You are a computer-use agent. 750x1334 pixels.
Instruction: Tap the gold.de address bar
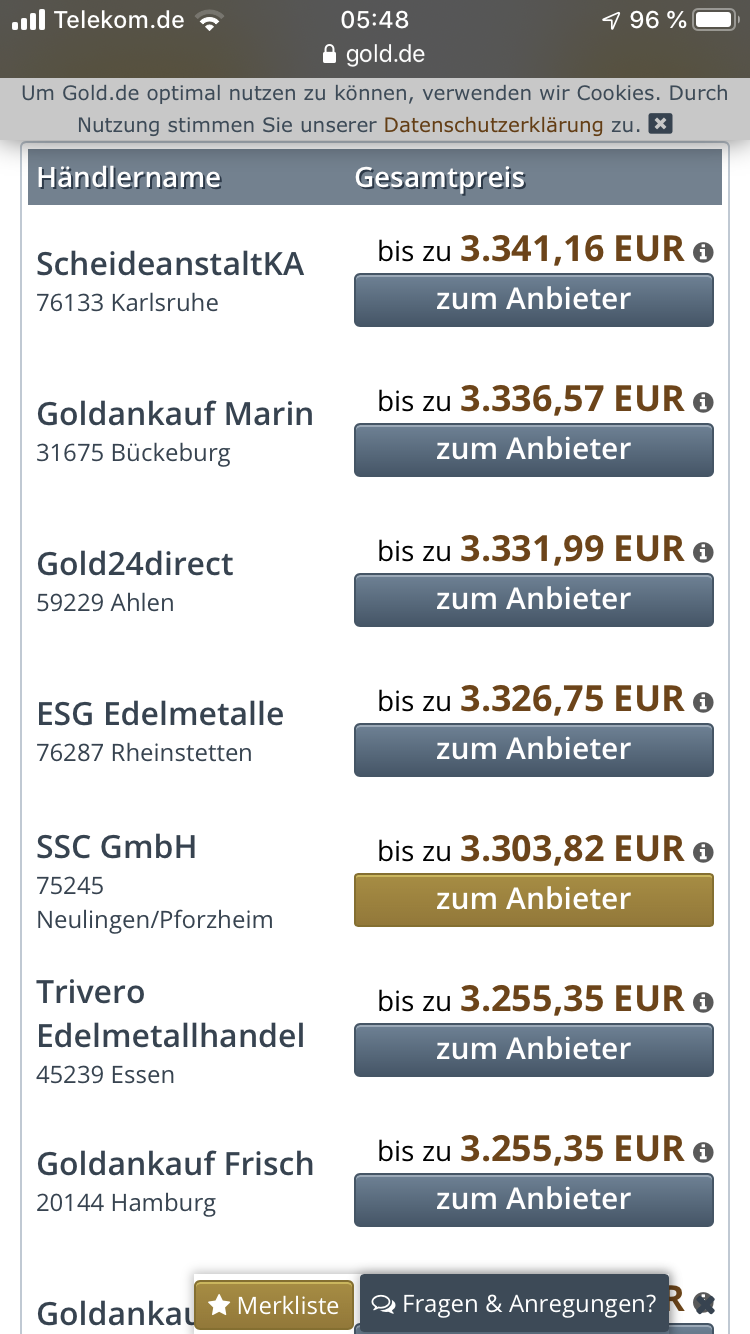[375, 54]
